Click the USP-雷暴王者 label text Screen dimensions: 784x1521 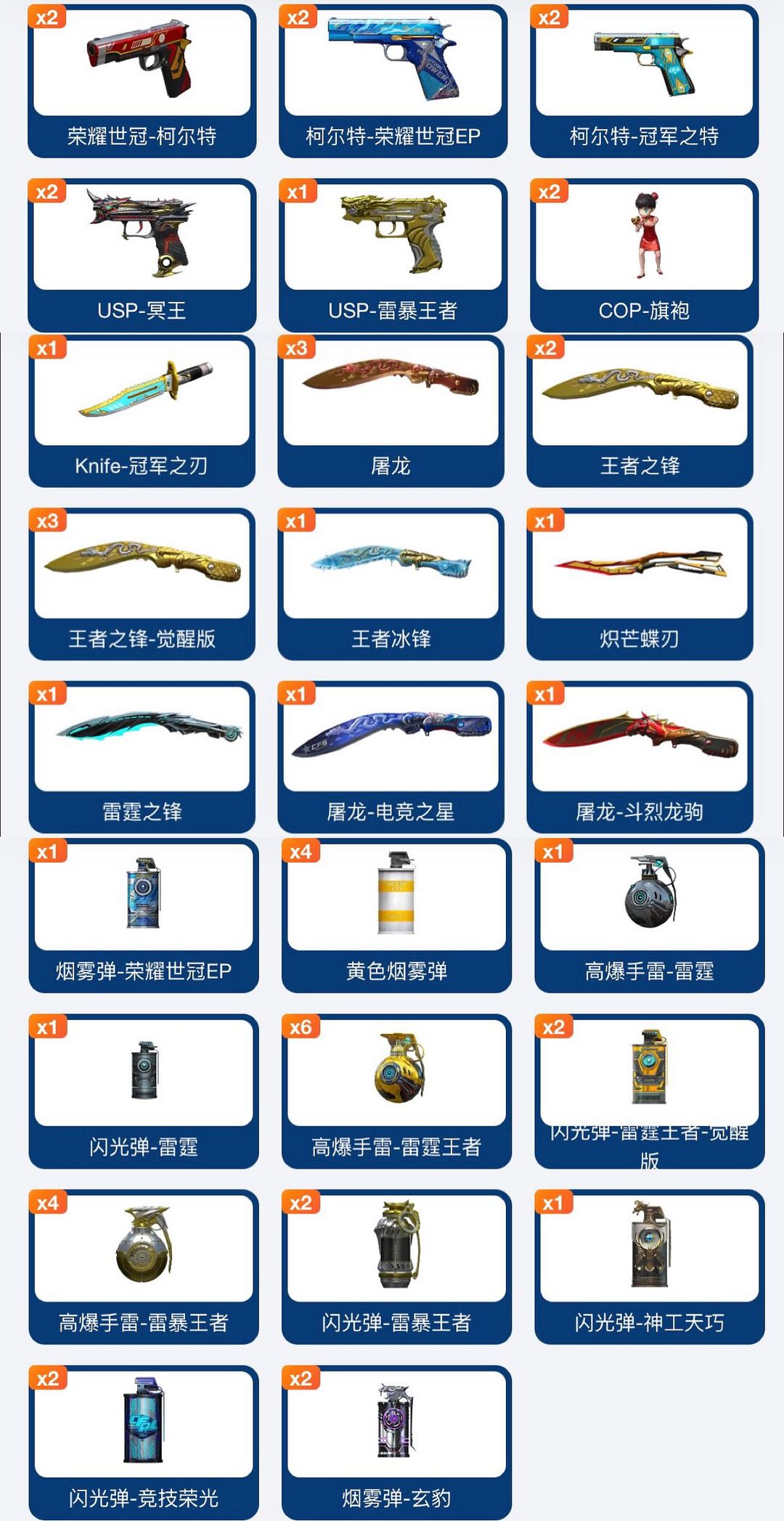click(391, 309)
